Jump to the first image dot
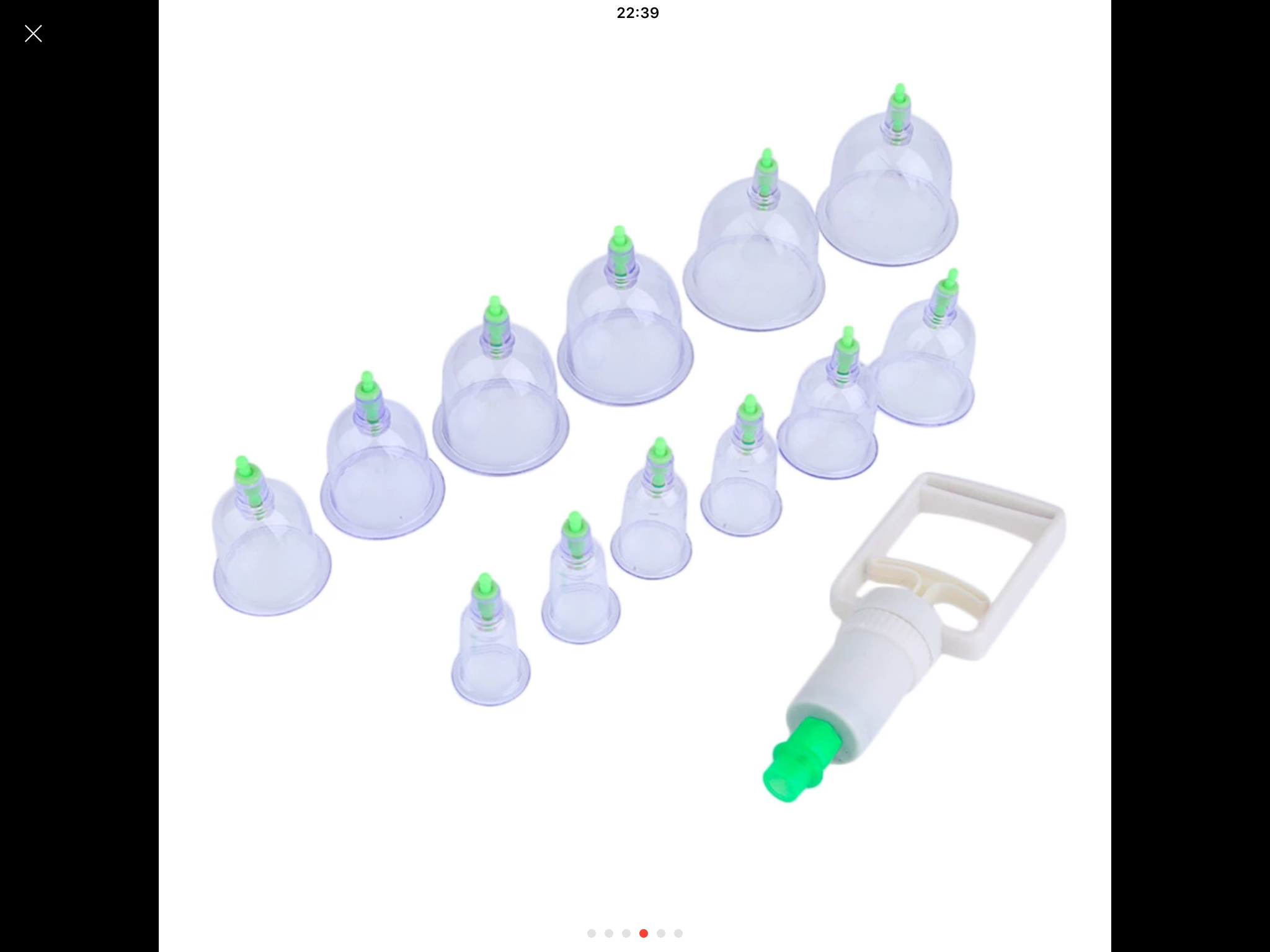The image size is (1270, 952). click(592, 933)
